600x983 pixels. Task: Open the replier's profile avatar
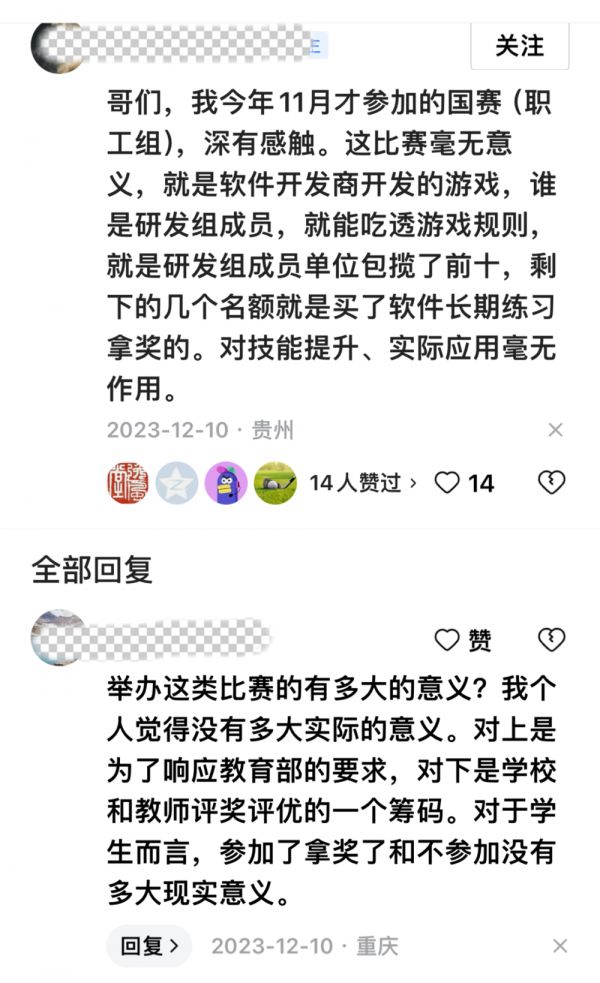pyautogui.click(x=57, y=638)
